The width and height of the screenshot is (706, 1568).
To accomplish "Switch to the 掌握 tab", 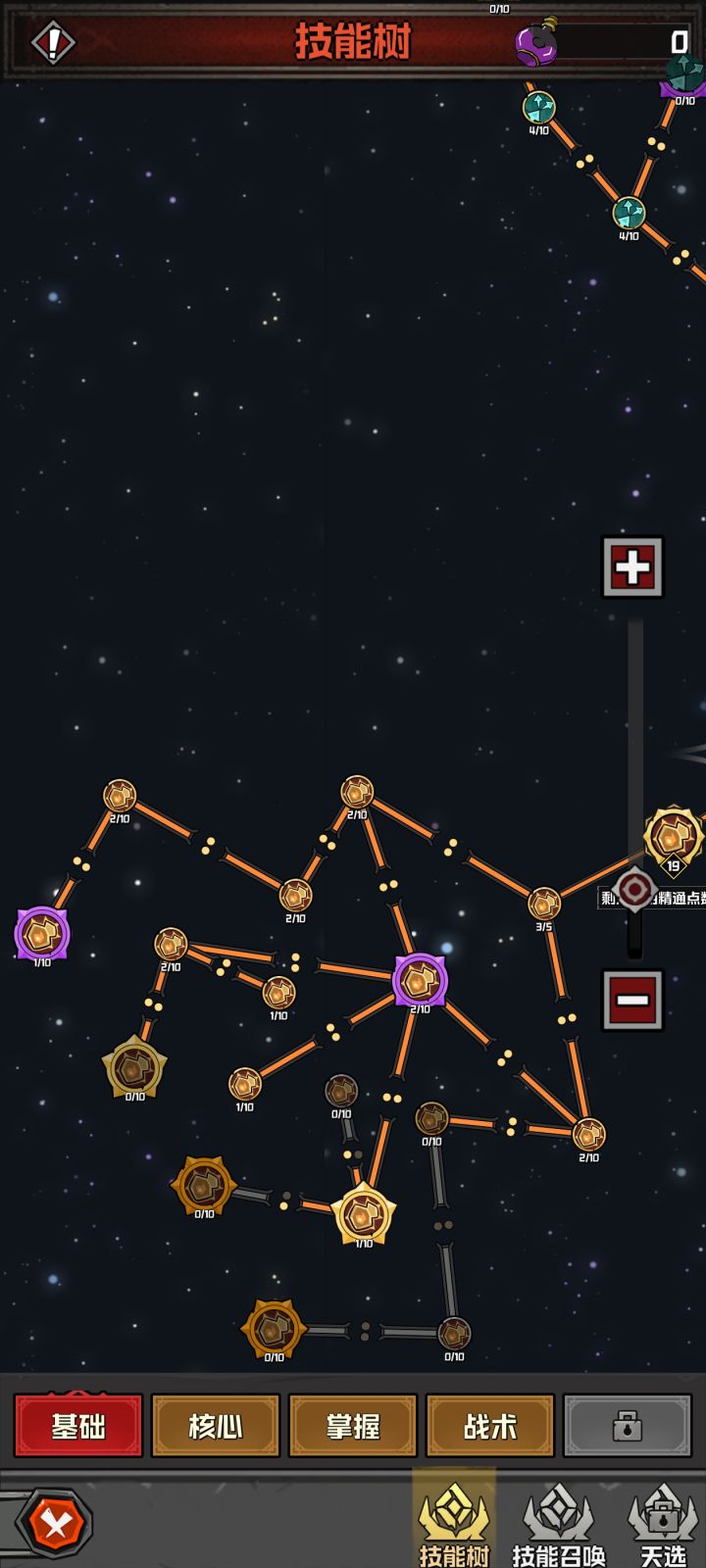I will tap(352, 1428).
